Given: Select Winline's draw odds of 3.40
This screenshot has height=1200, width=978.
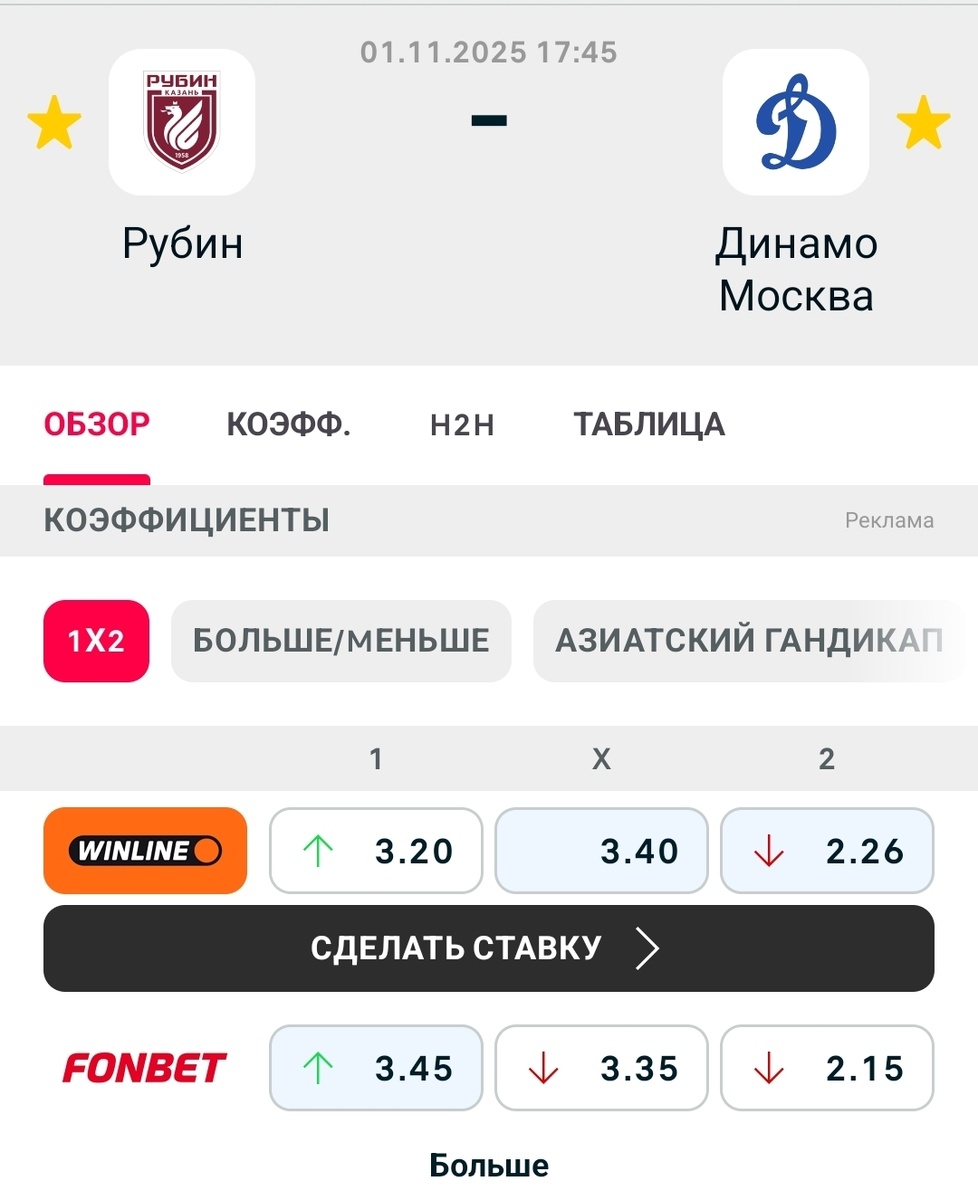Looking at the screenshot, I should 601,851.
